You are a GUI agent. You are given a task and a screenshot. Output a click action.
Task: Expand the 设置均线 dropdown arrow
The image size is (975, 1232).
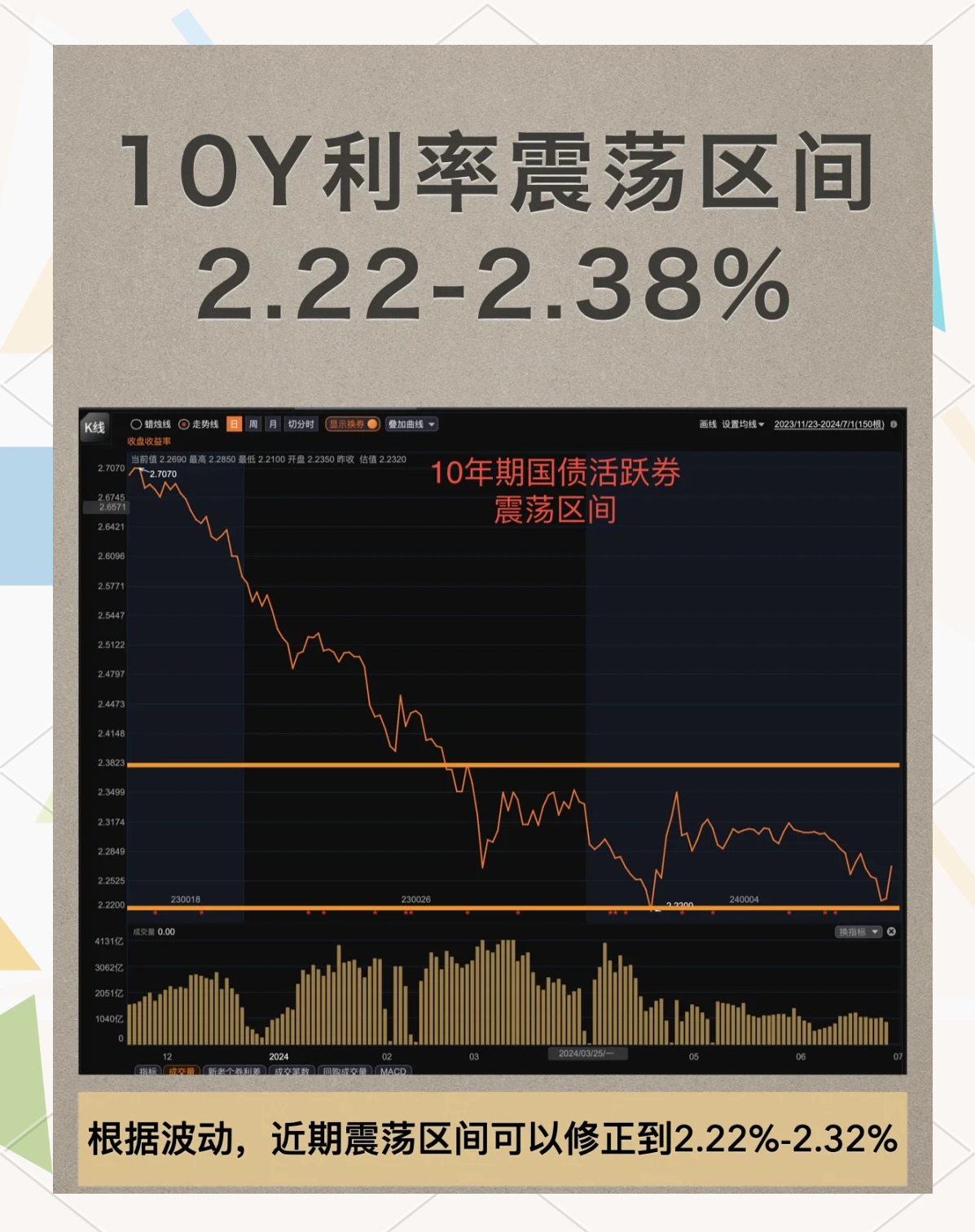click(762, 425)
